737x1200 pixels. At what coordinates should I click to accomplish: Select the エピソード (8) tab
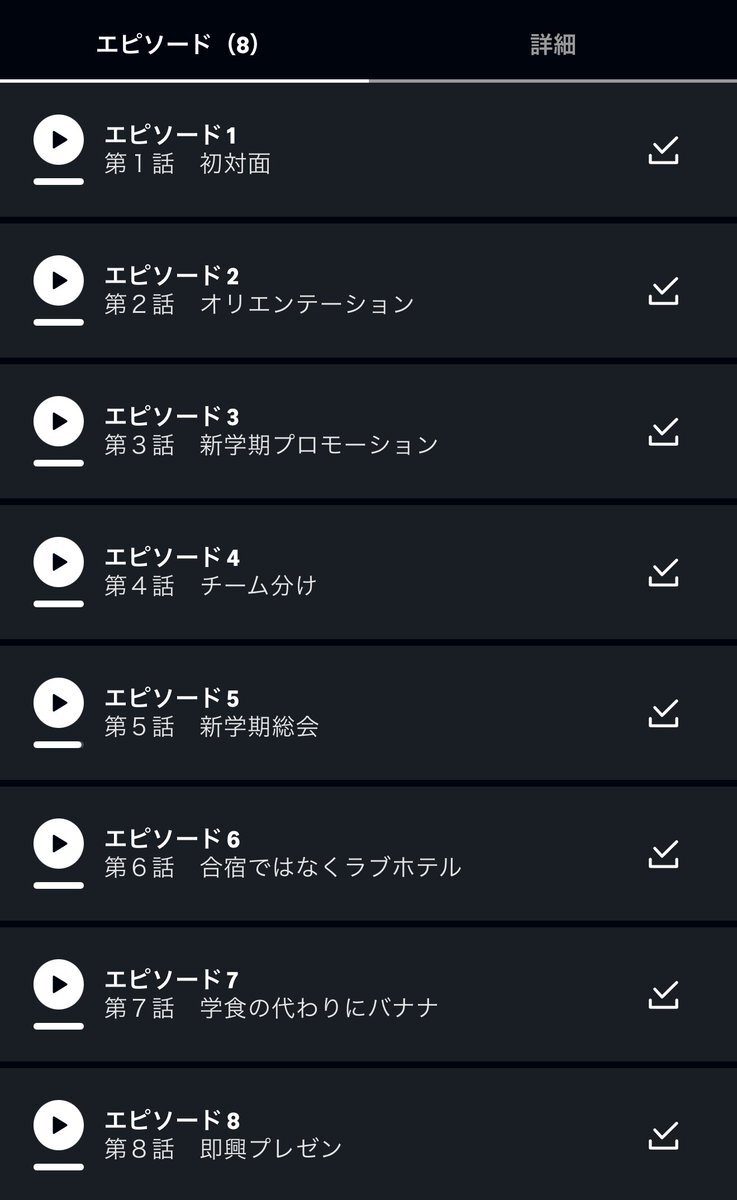coord(178,44)
